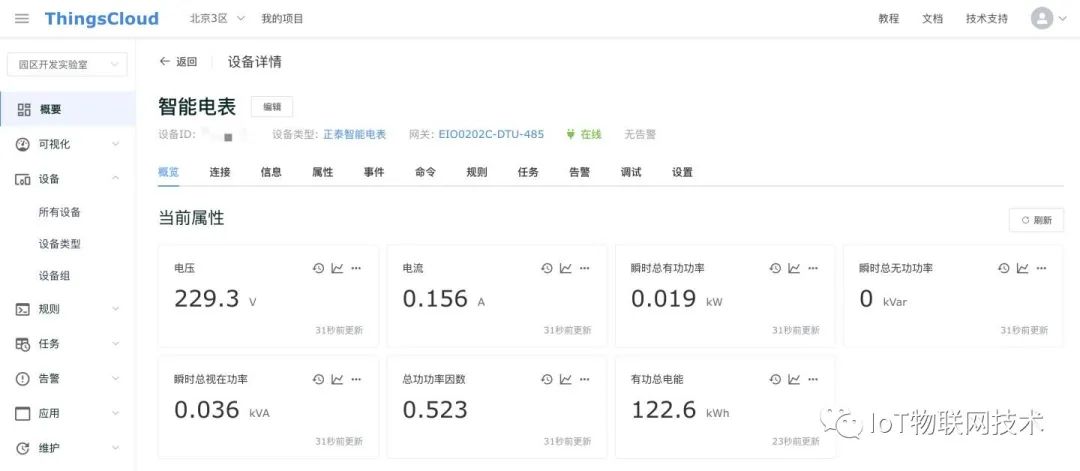Open the gateway EIO0202C-DTU-485 link
Viewport: 1080px width, 471px height.
click(491, 134)
